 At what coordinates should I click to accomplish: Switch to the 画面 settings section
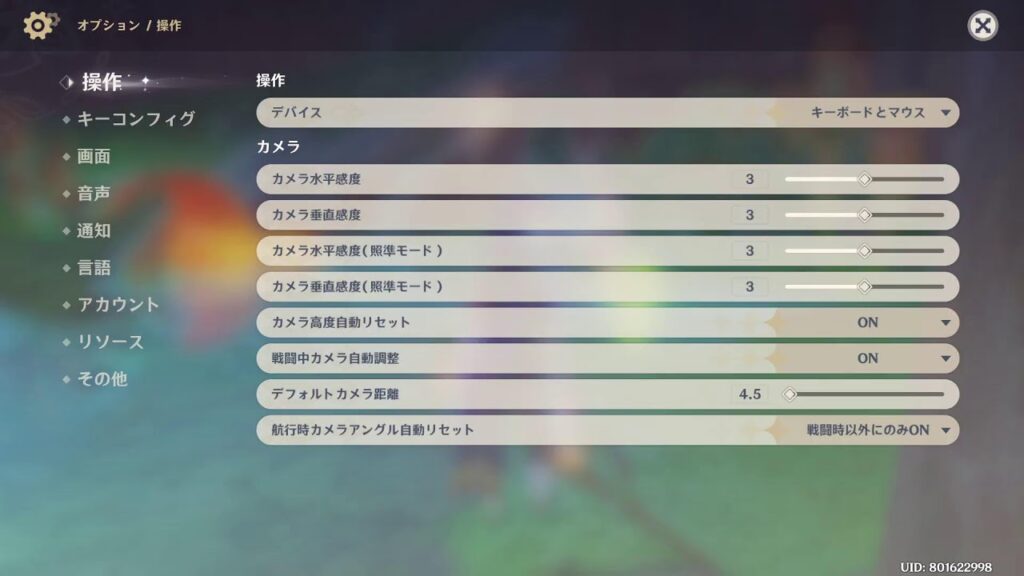point(94,157)
